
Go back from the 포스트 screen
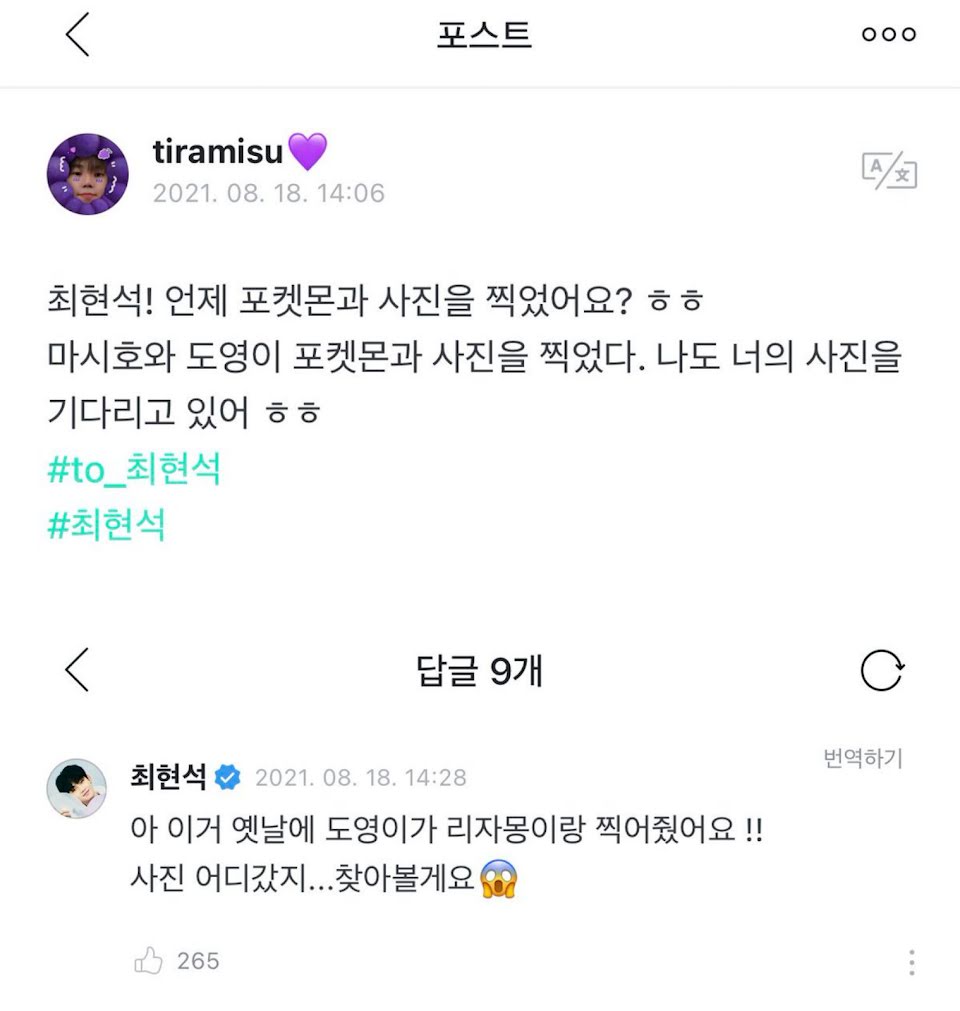(x=77, y=36)
